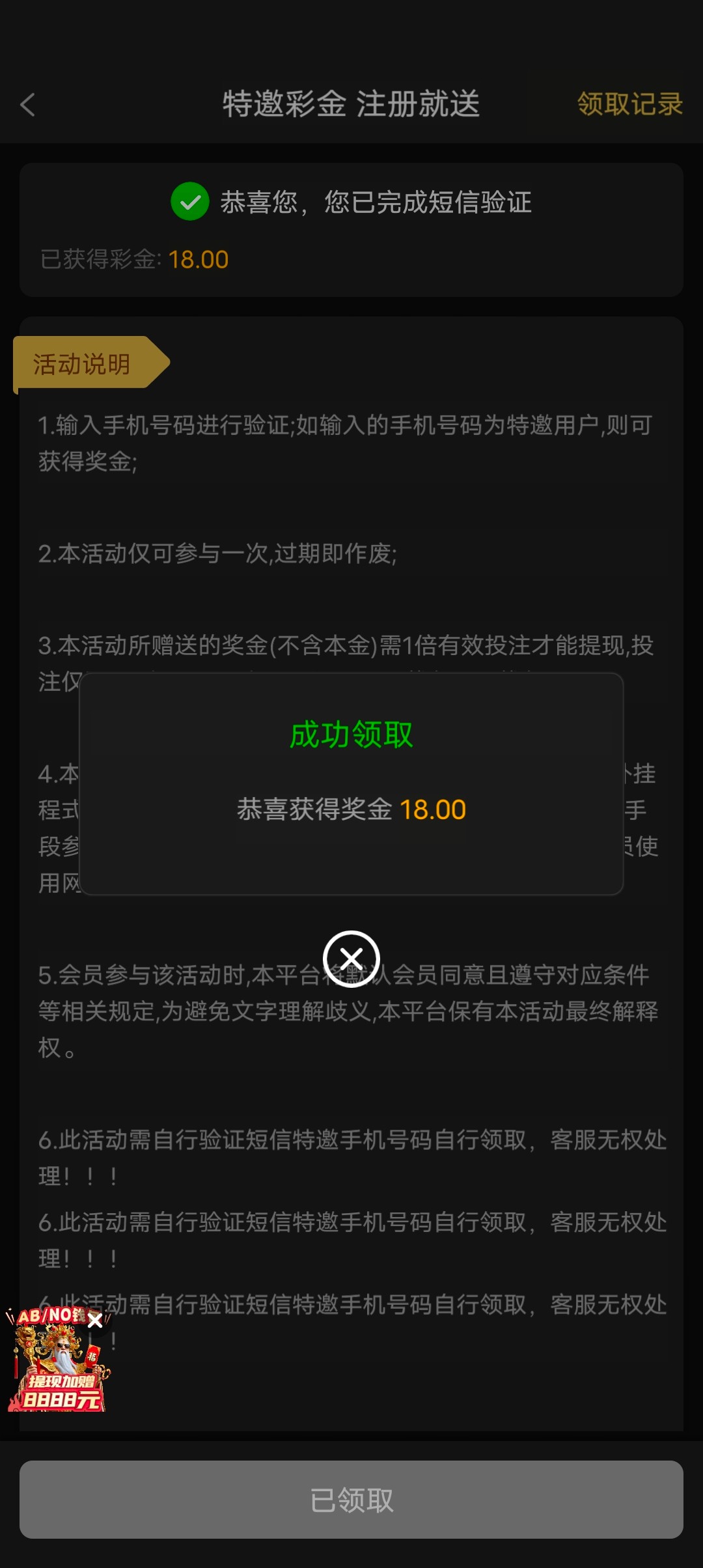Tap the 已领取 button
Screen dimensions: 703x1568
pyautogui.click(x=351, y=1500)
